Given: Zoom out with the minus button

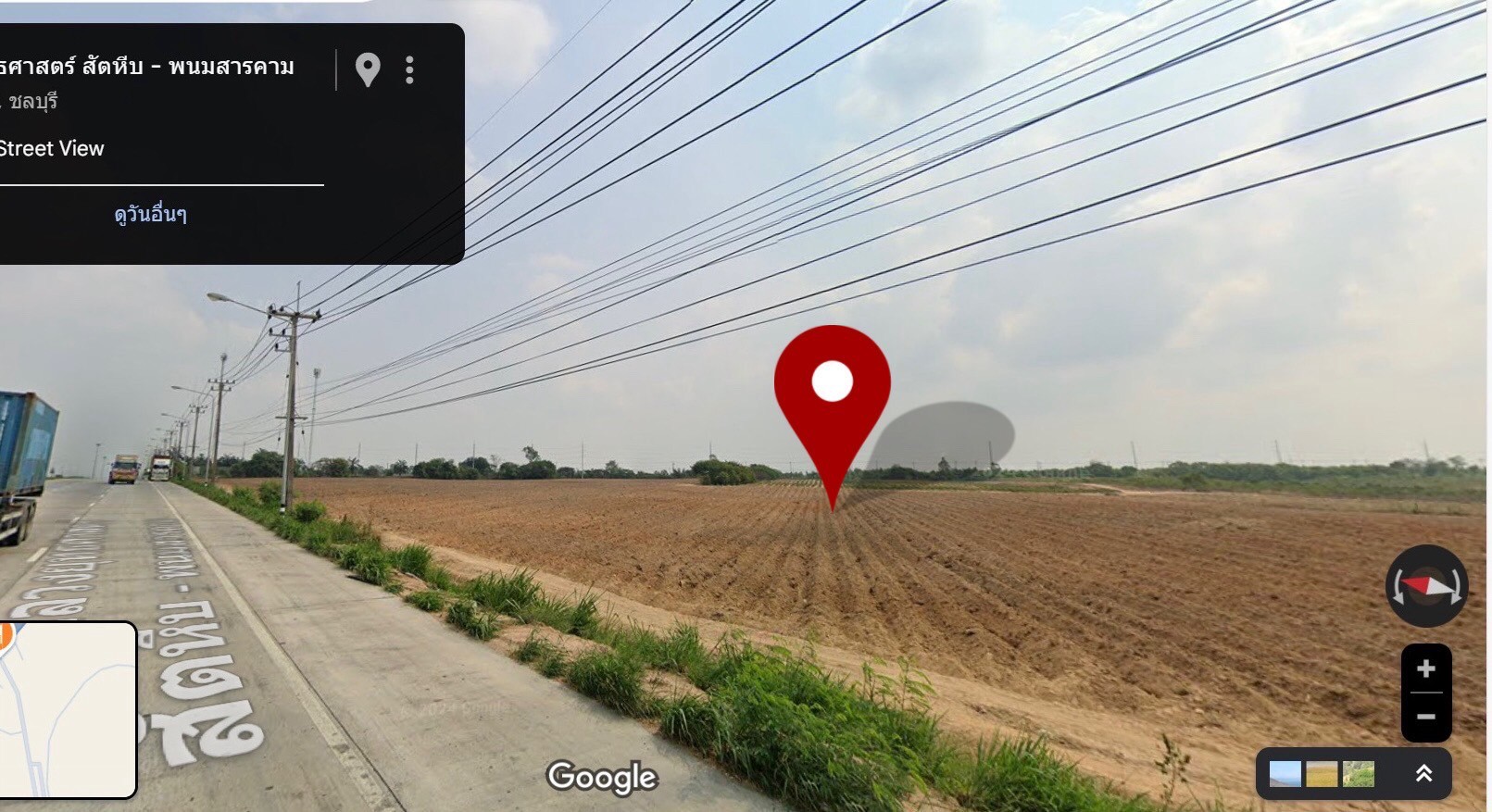Looking at the screenshot, I should click(1426, 717).
